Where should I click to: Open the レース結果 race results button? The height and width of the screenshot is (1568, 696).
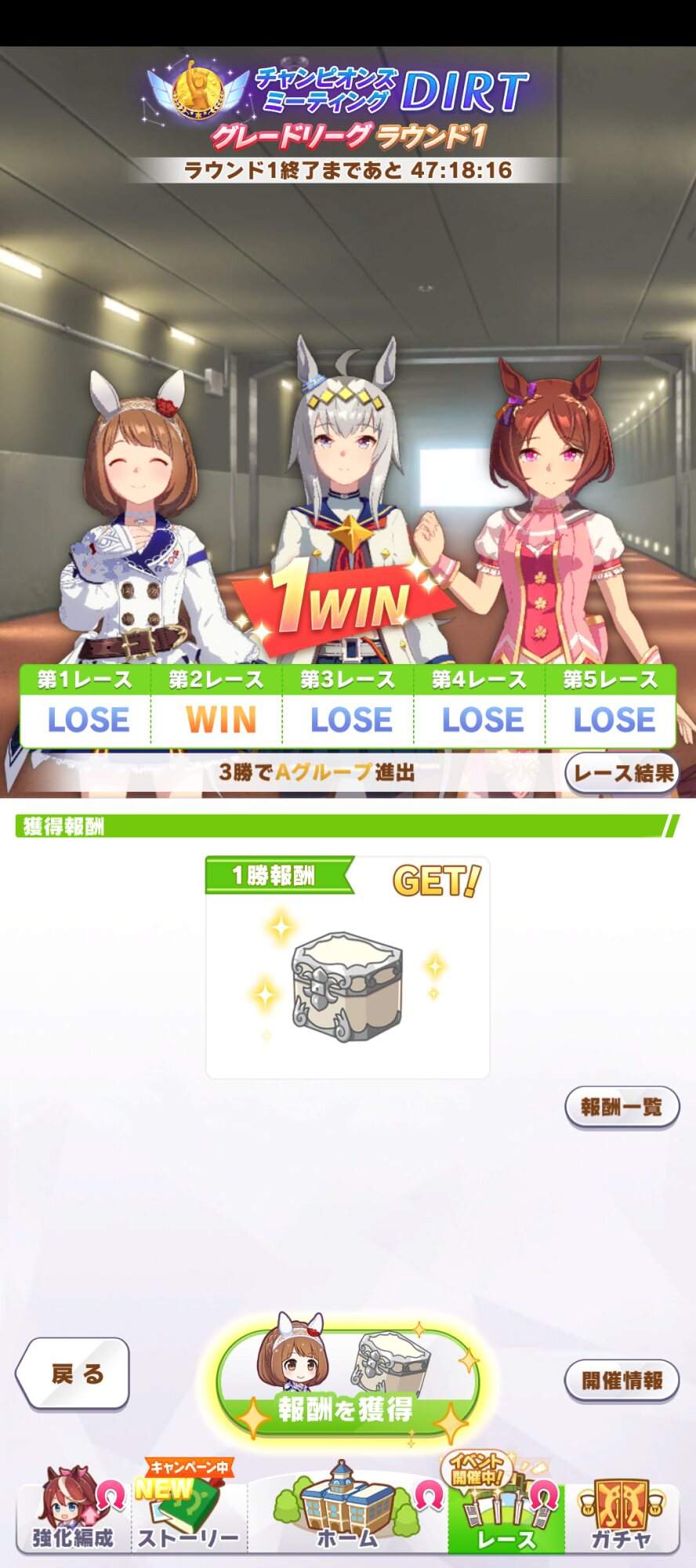click(x=622, y=773)
